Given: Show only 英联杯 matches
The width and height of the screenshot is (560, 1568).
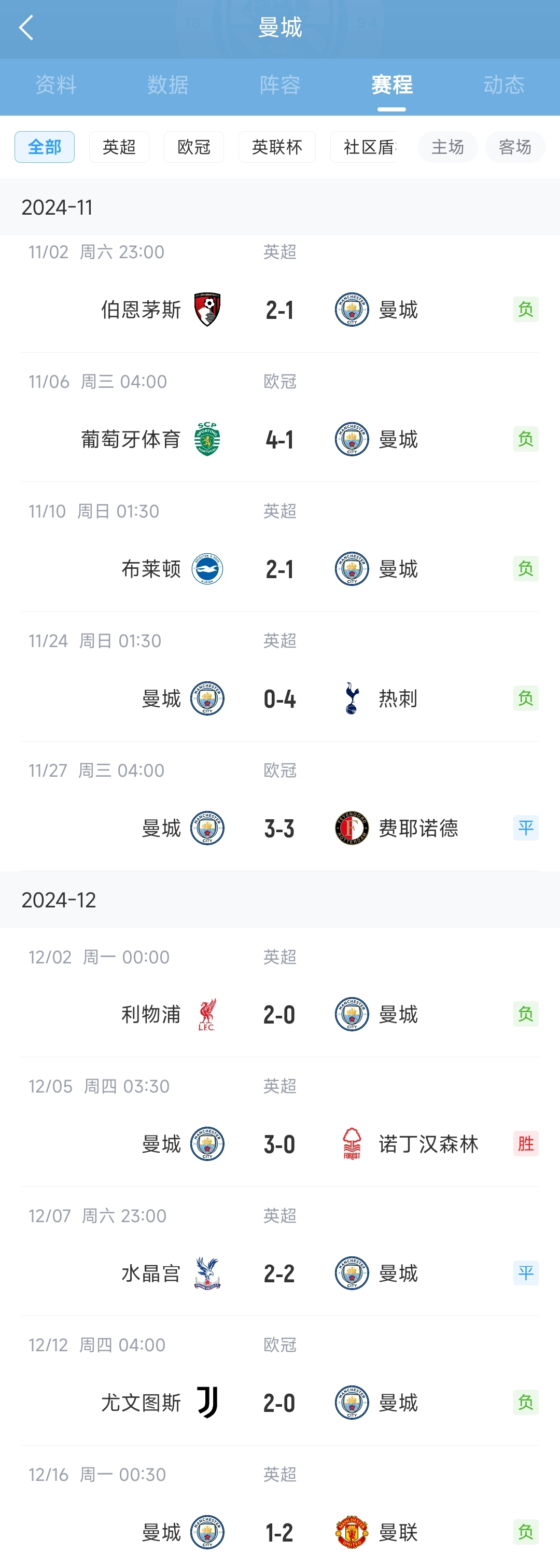Looking at the screenshot, I should [277, 147].
